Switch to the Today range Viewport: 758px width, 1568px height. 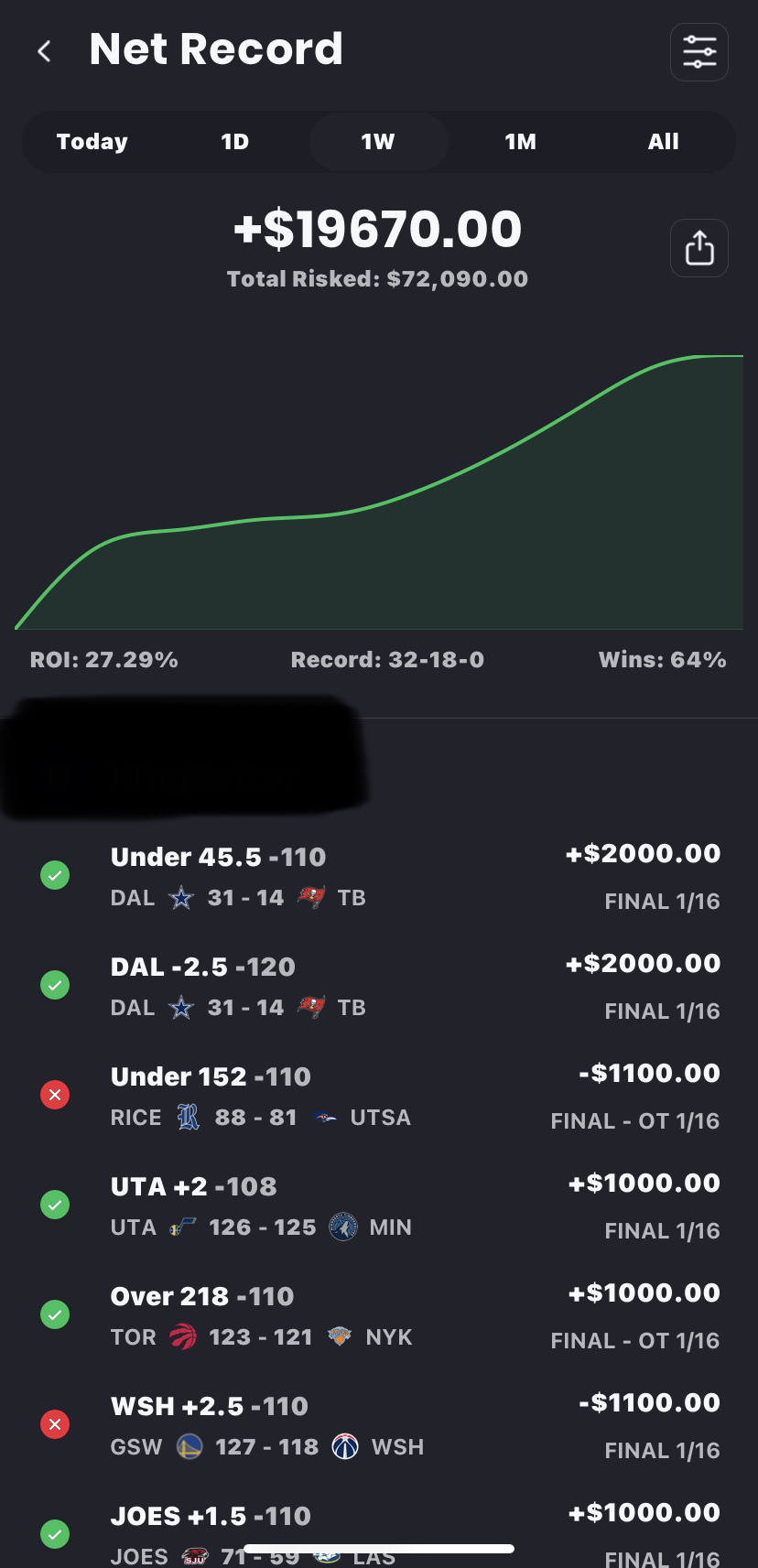[x=92, y=142]
